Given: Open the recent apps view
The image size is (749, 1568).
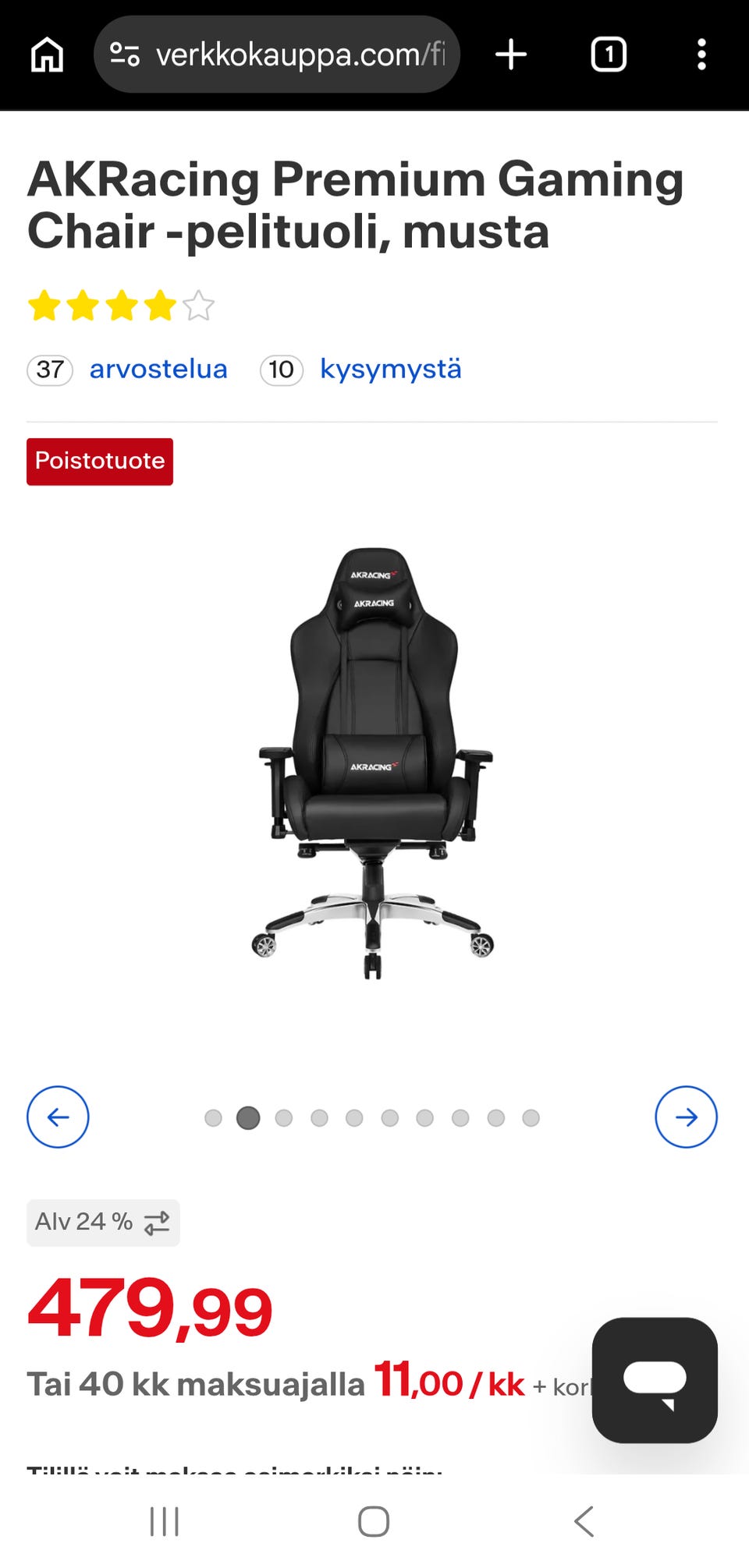Looking at the screenshot, I should click(x=165, y=1520).
